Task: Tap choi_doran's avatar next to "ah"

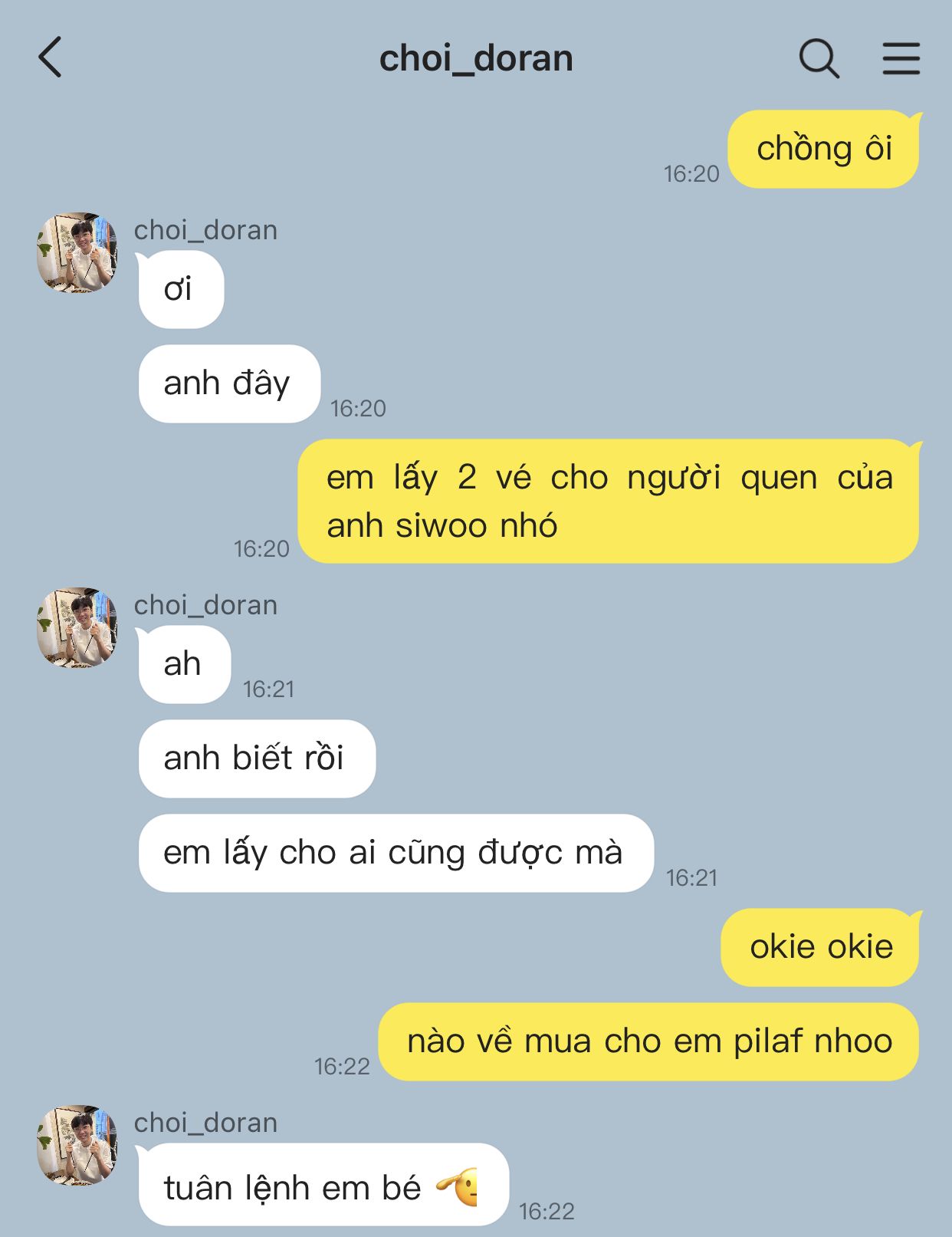Action: 77,627
